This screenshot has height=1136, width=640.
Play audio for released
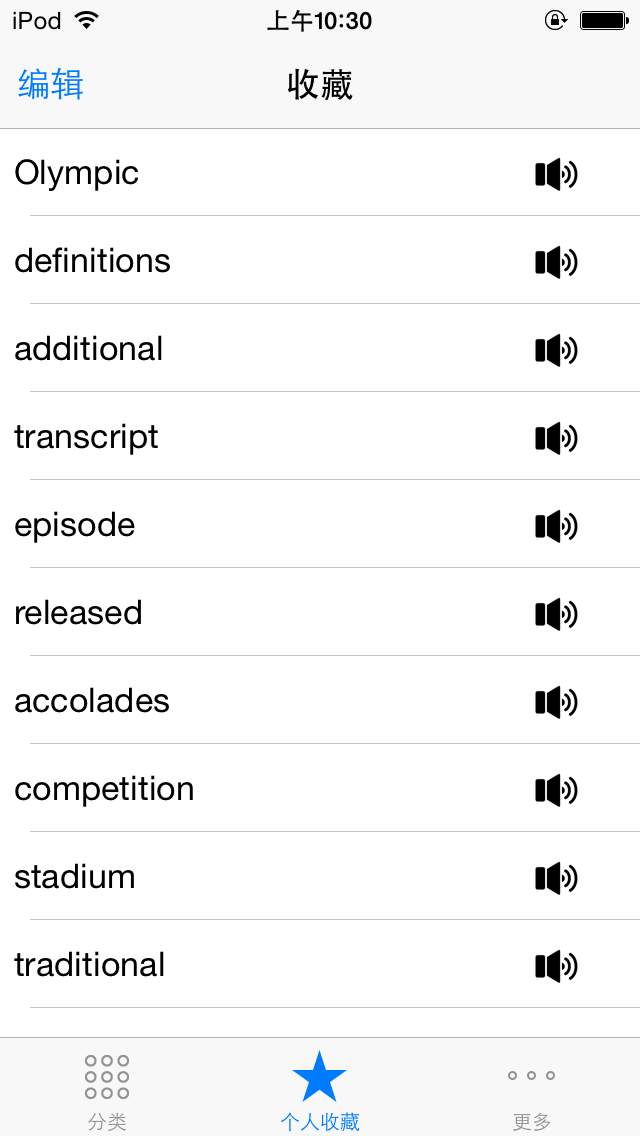click(556, 614)
